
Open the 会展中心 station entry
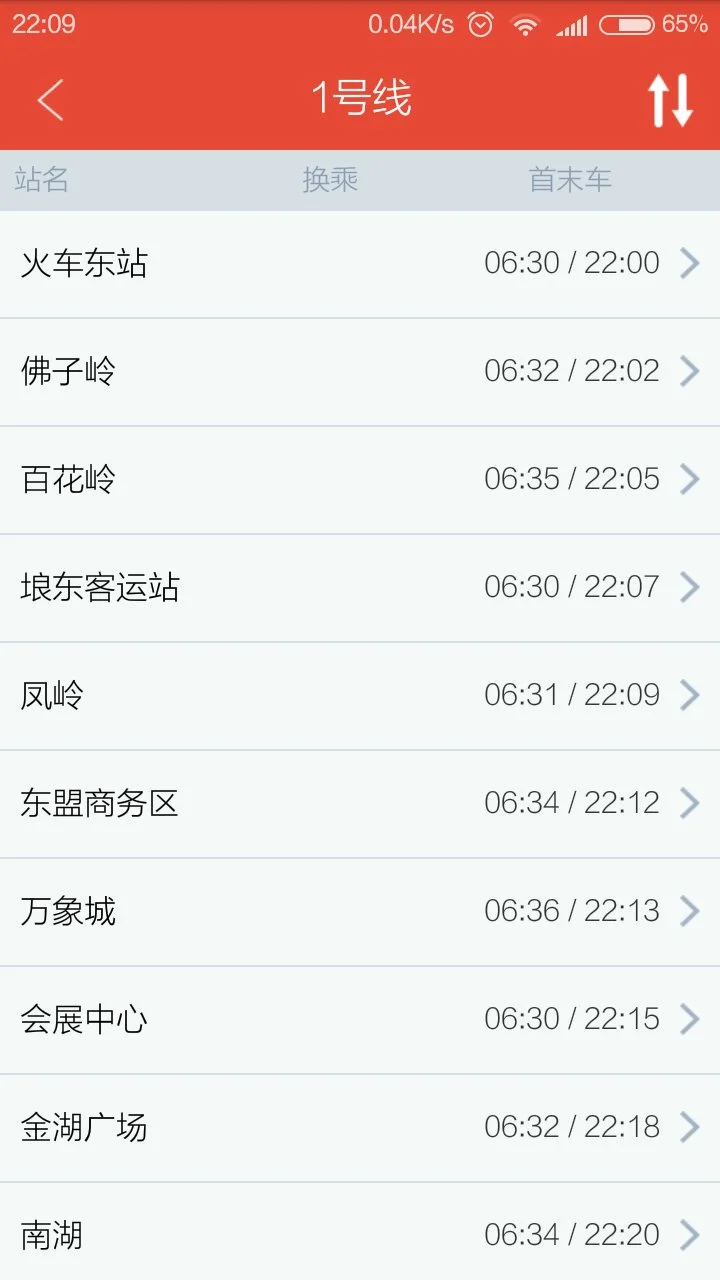tap(360, 1018)
